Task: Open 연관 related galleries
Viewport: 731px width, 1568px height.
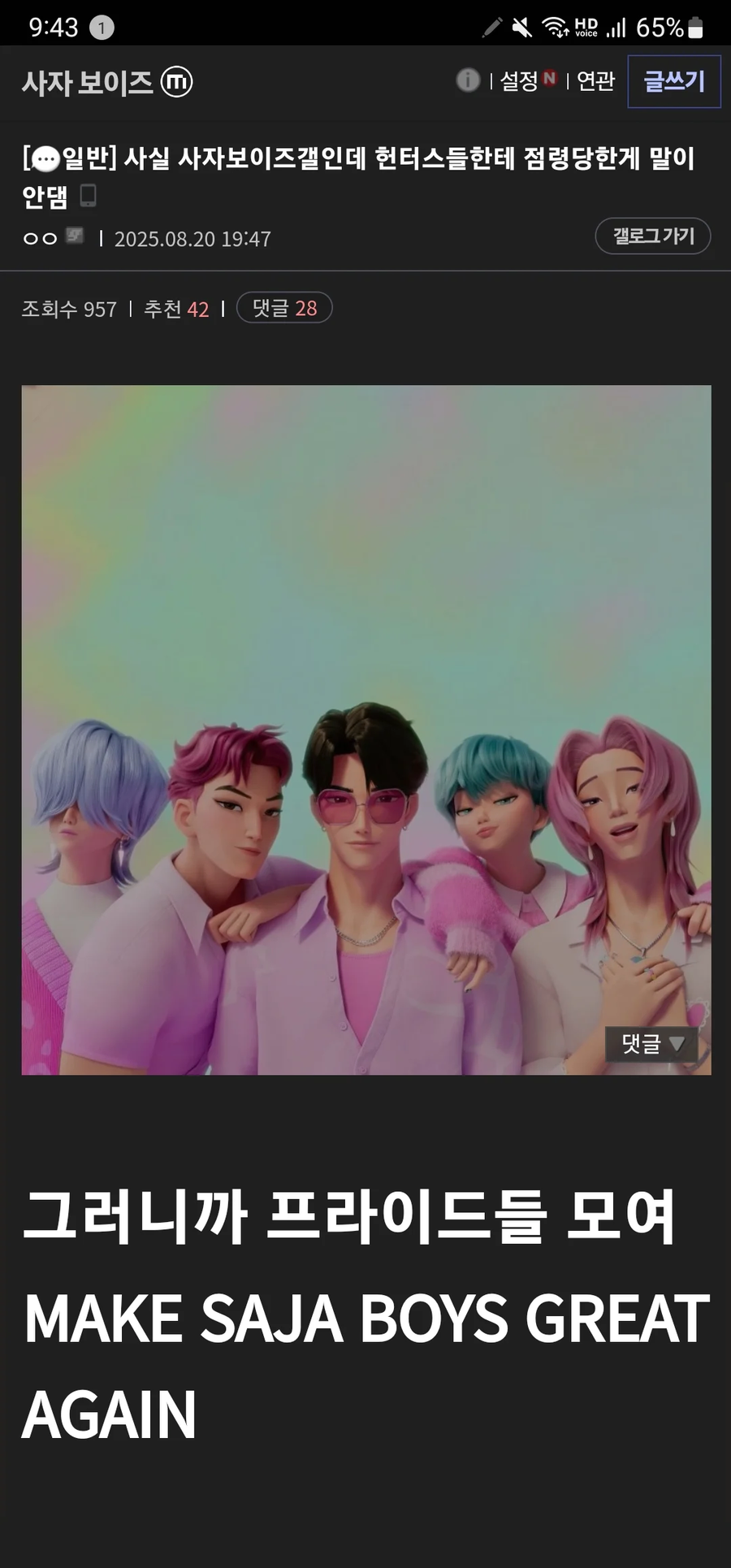Action: coord(595,80)
